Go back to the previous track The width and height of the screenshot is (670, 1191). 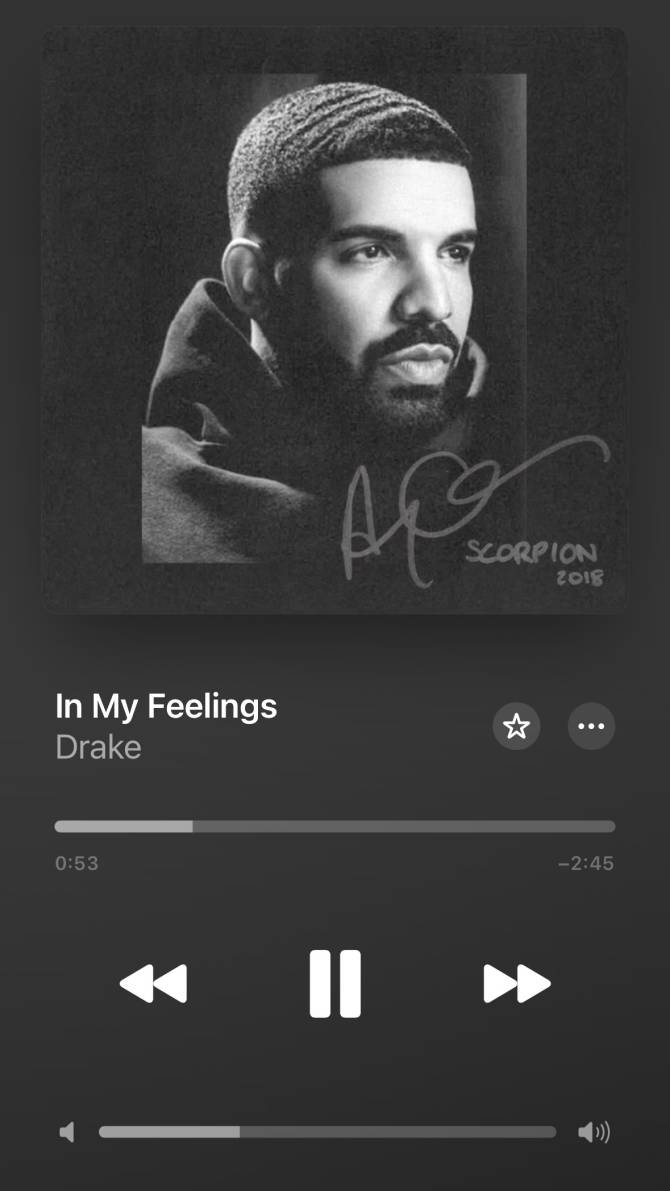pos(153,984)
